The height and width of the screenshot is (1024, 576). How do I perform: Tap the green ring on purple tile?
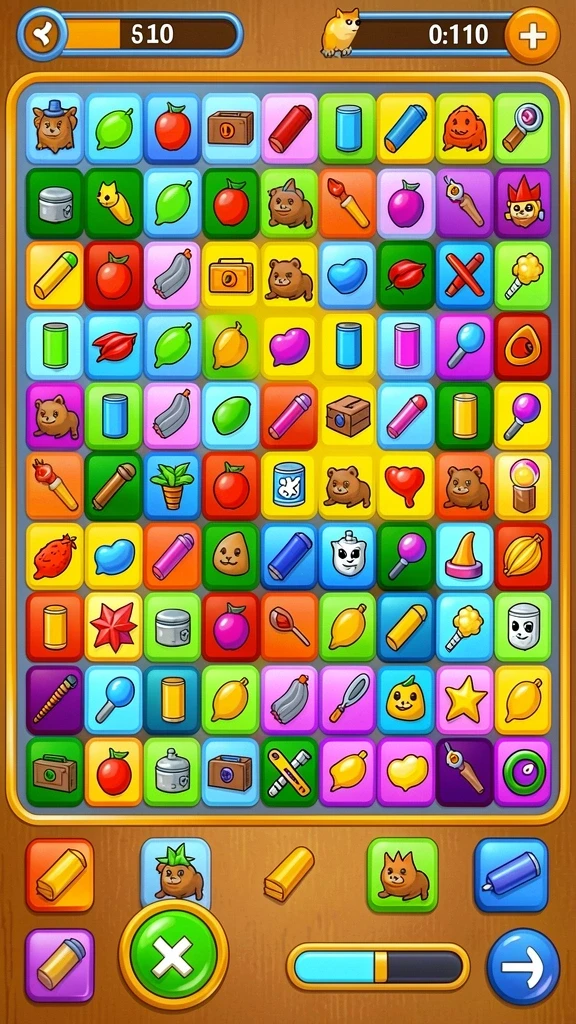pyautogui.click(x=522, y=771)
